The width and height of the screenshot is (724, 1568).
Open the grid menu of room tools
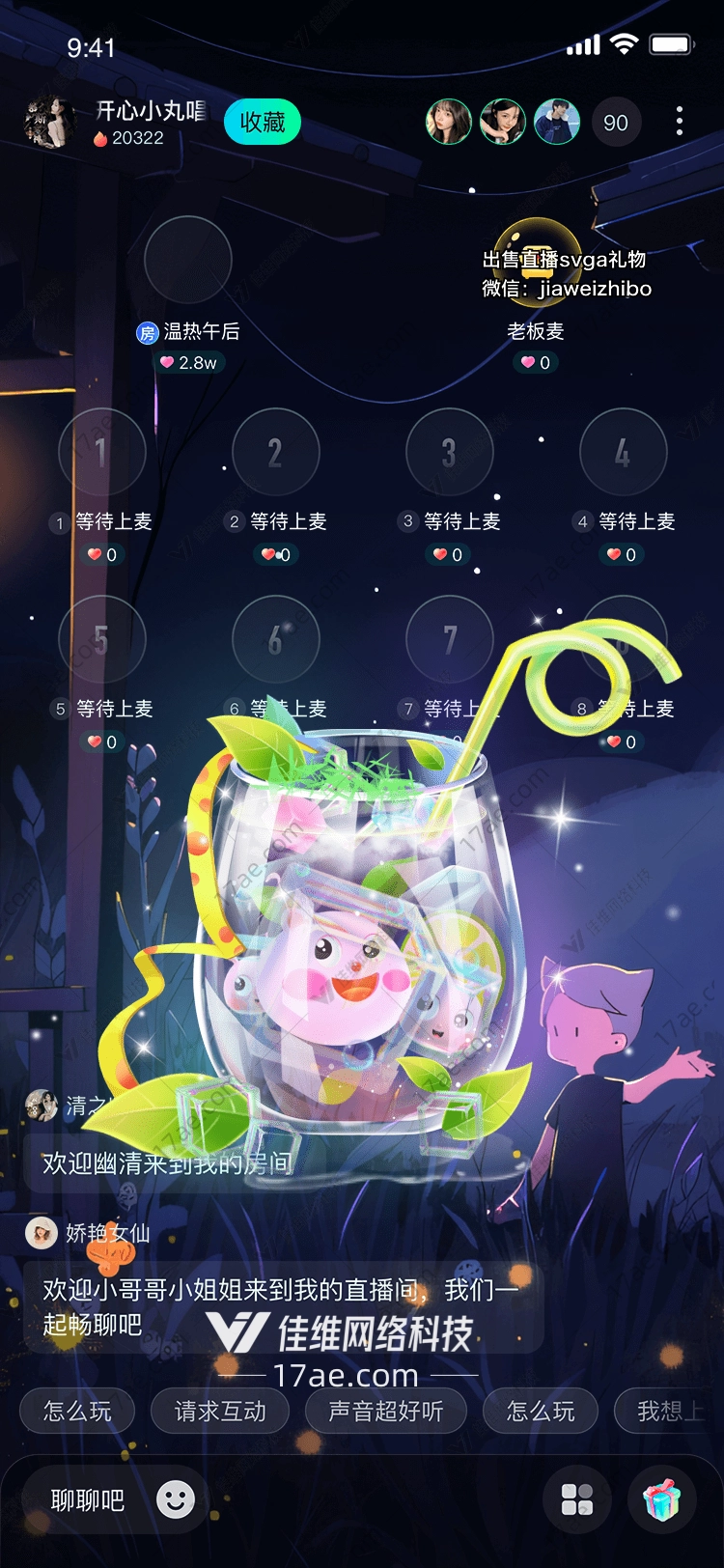point(577,1499)
